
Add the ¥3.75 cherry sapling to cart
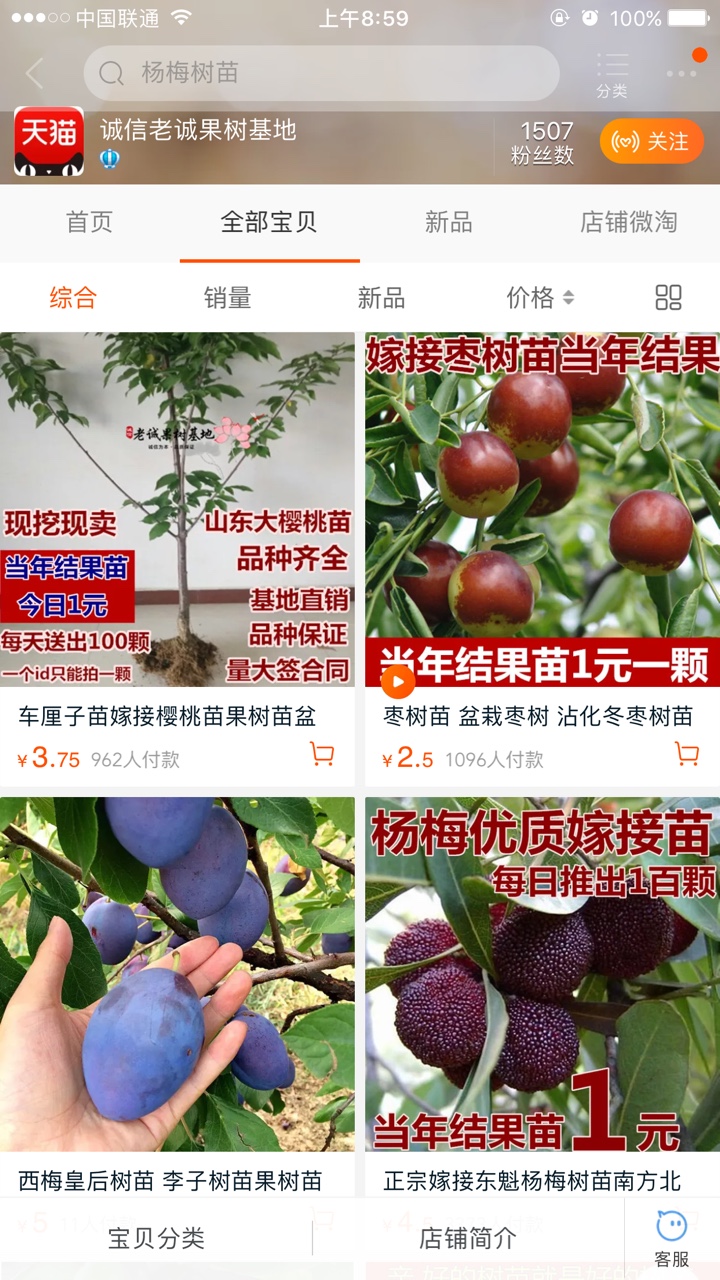322,754
